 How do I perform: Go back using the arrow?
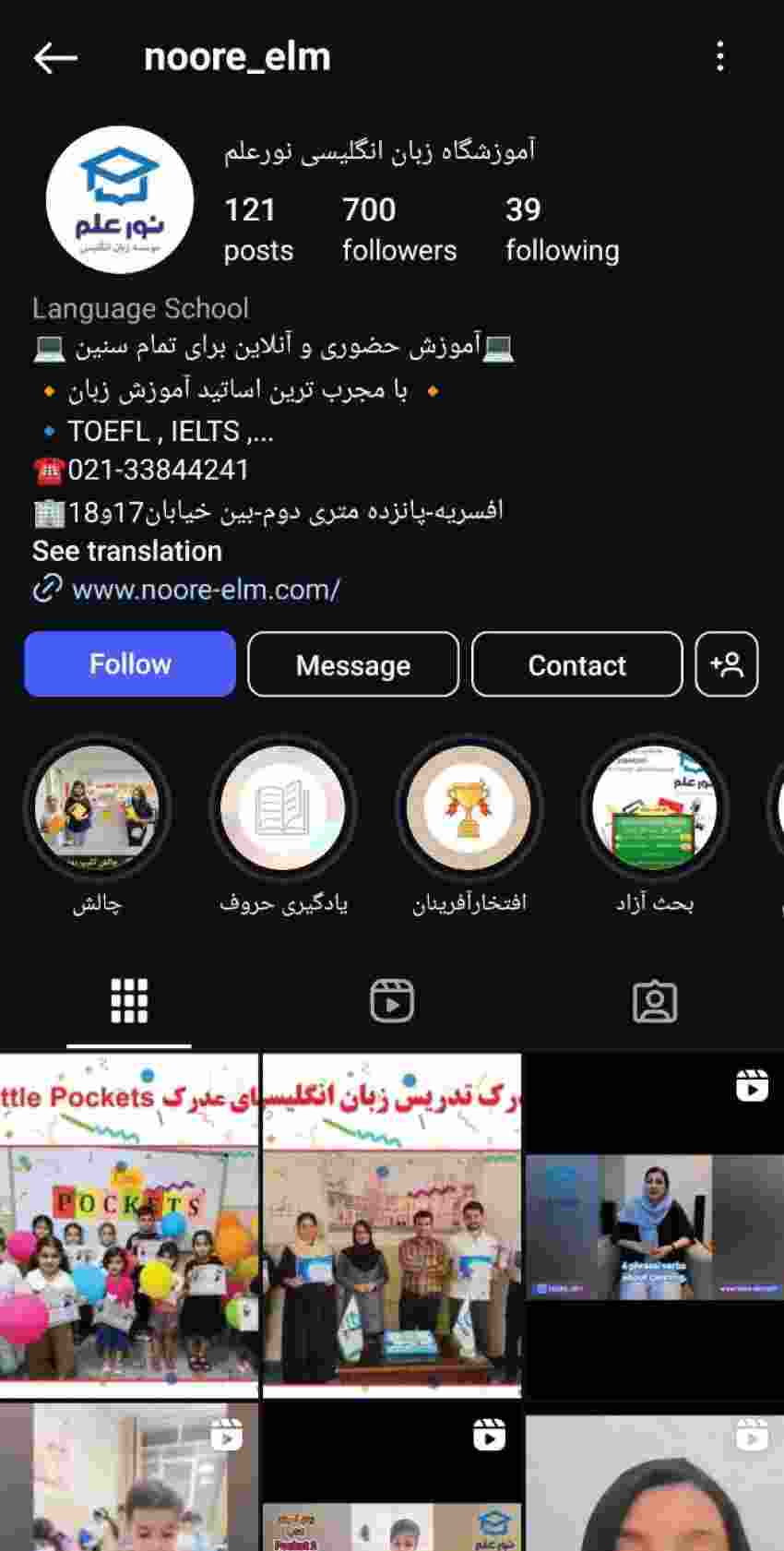click(55, 57)
